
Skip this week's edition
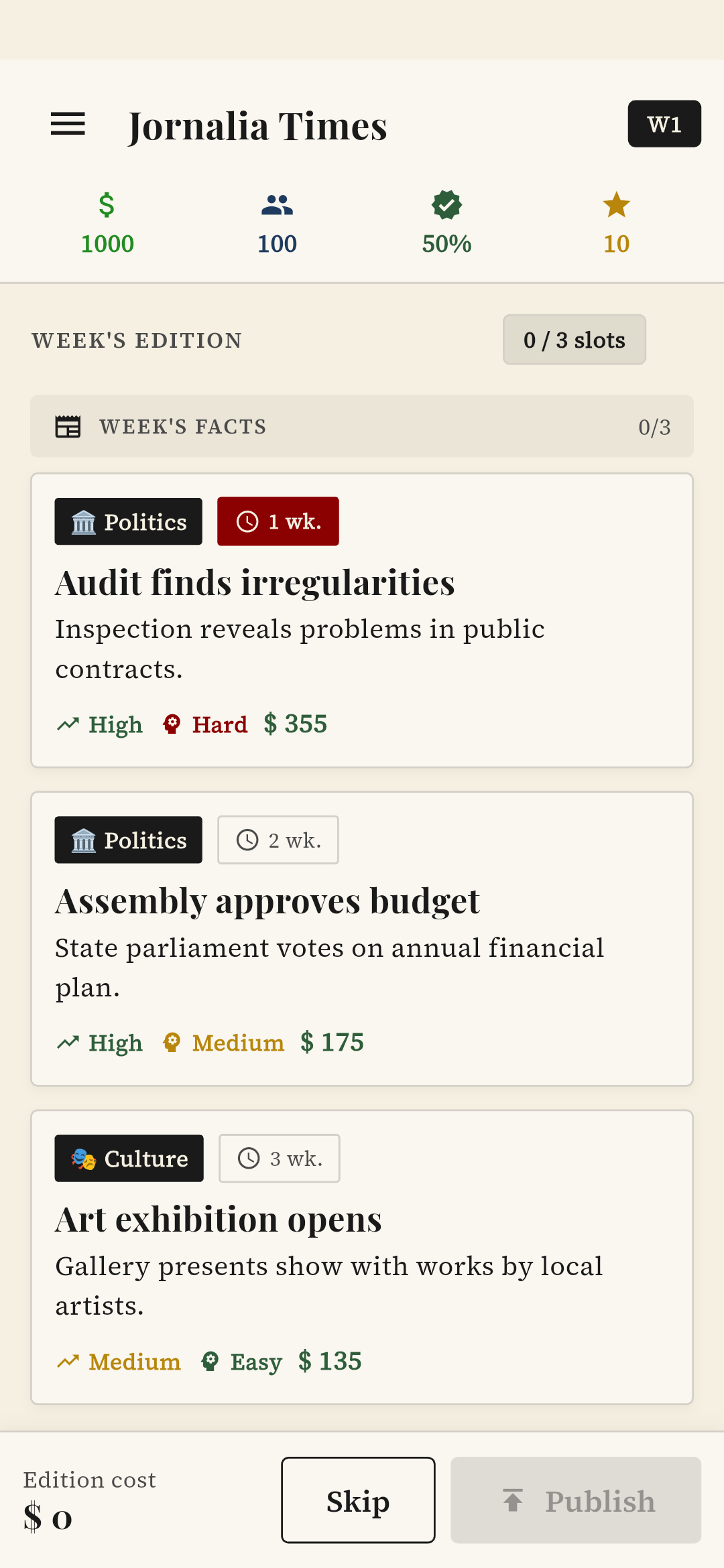tap(357, 1500)
